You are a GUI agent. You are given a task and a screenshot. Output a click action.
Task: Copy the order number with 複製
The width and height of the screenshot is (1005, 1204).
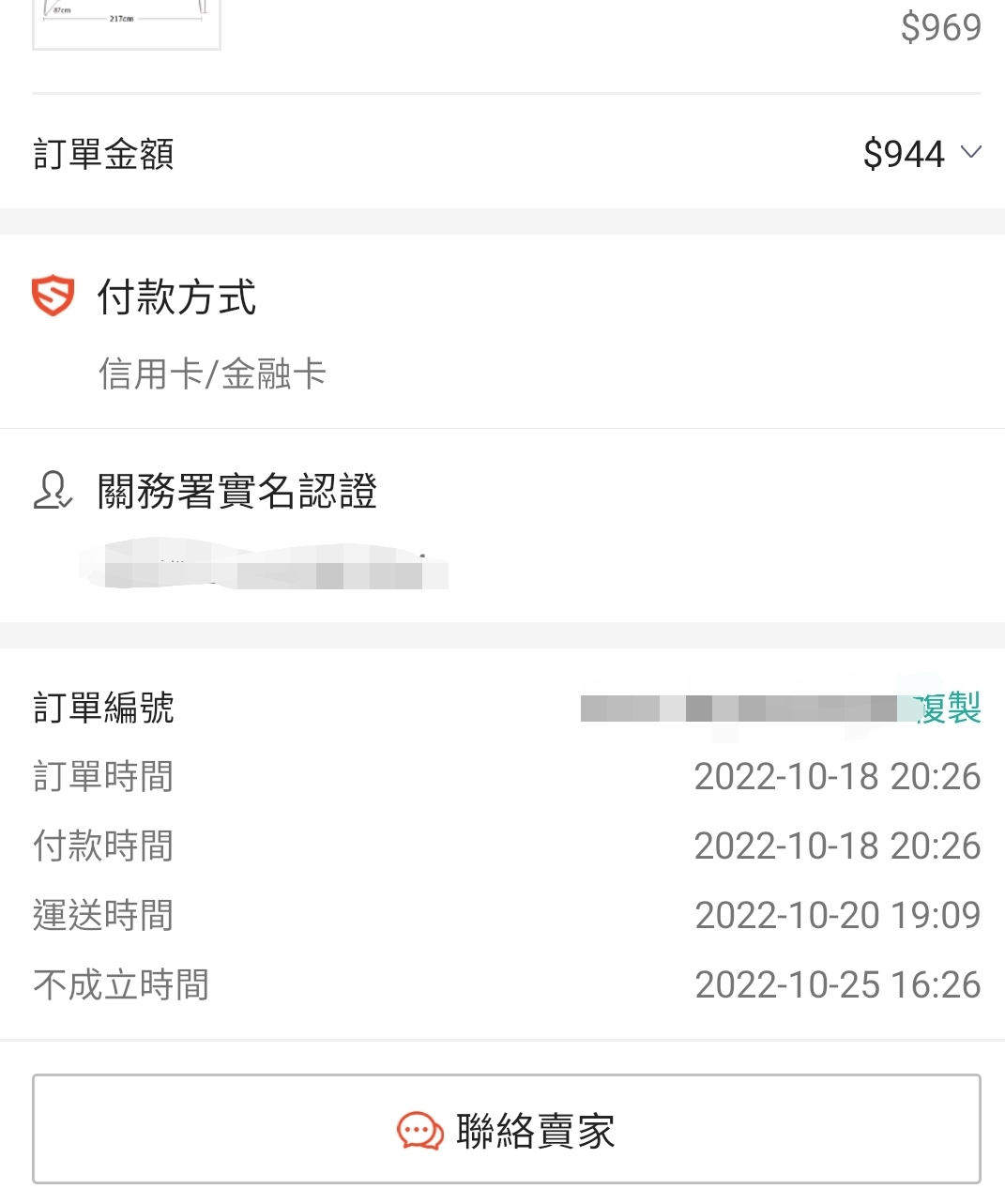click(950, 708)
